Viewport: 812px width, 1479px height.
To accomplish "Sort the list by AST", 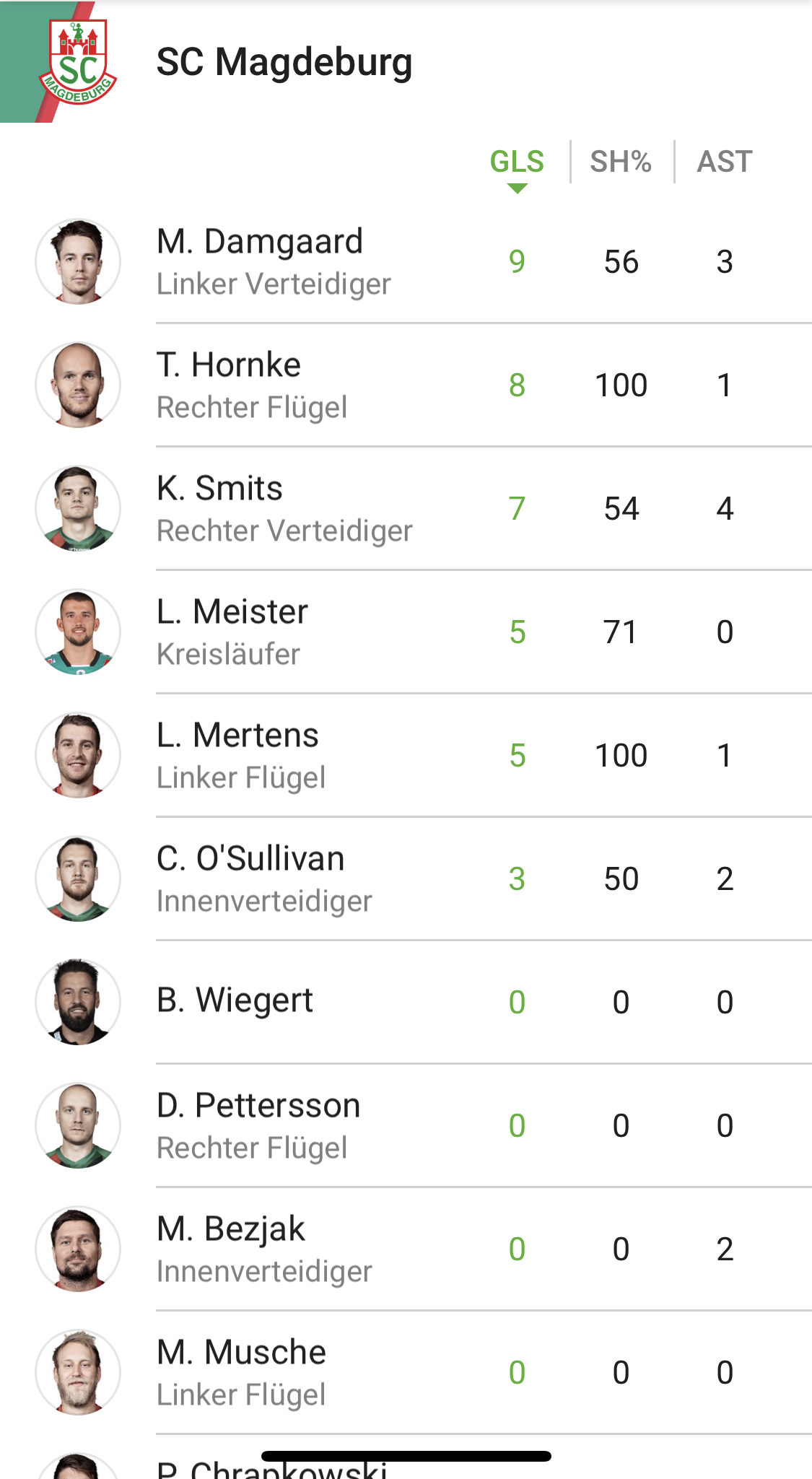I will point(725,162).
